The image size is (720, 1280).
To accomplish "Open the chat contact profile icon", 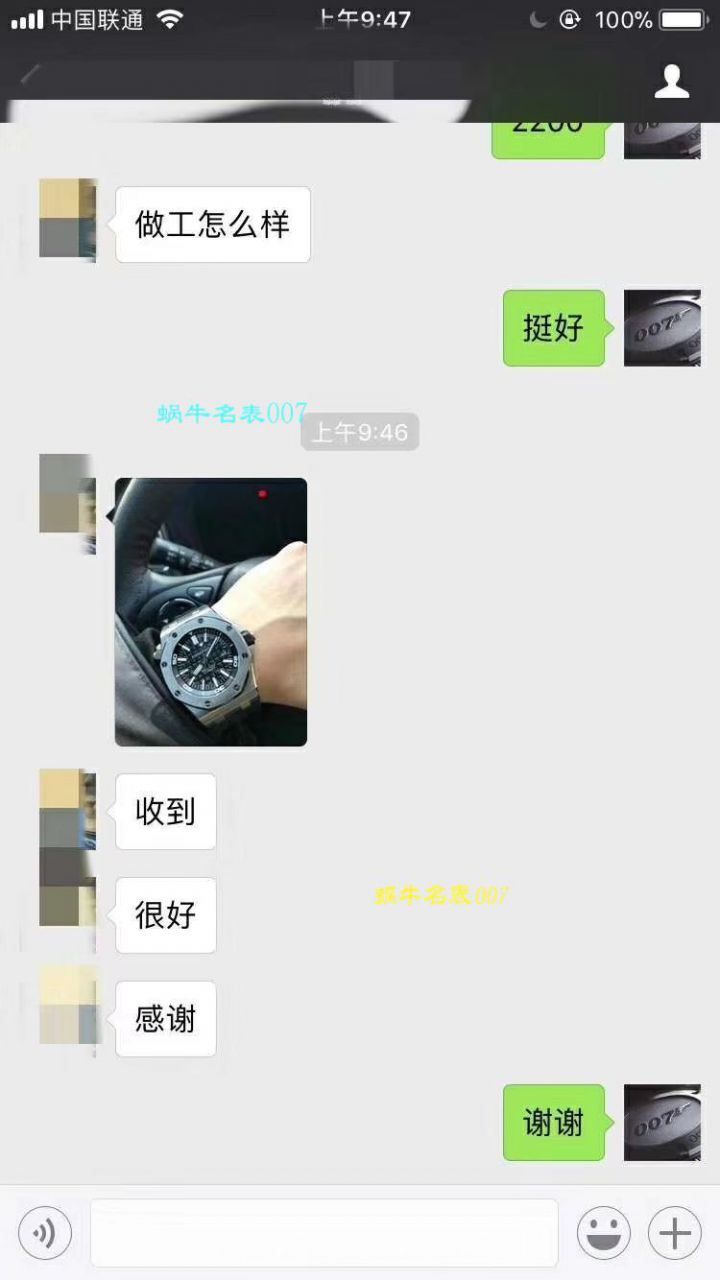I will pyautogui.click(x=672, y=81).
